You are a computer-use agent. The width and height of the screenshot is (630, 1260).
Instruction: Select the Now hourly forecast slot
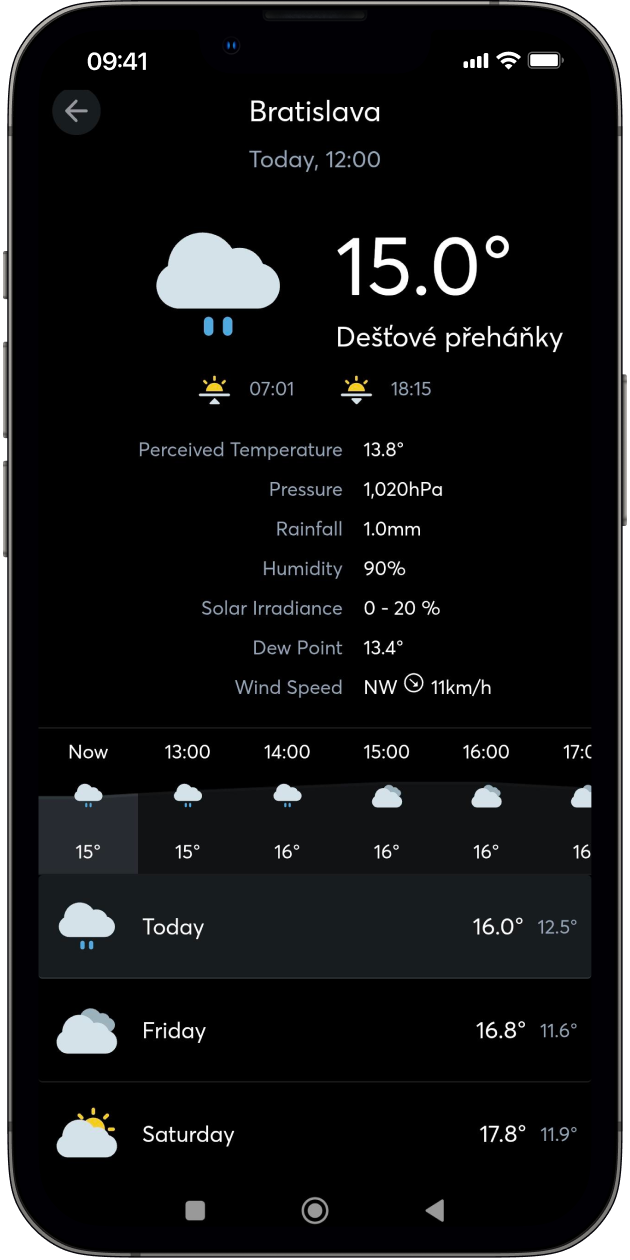tap(88, 803)
